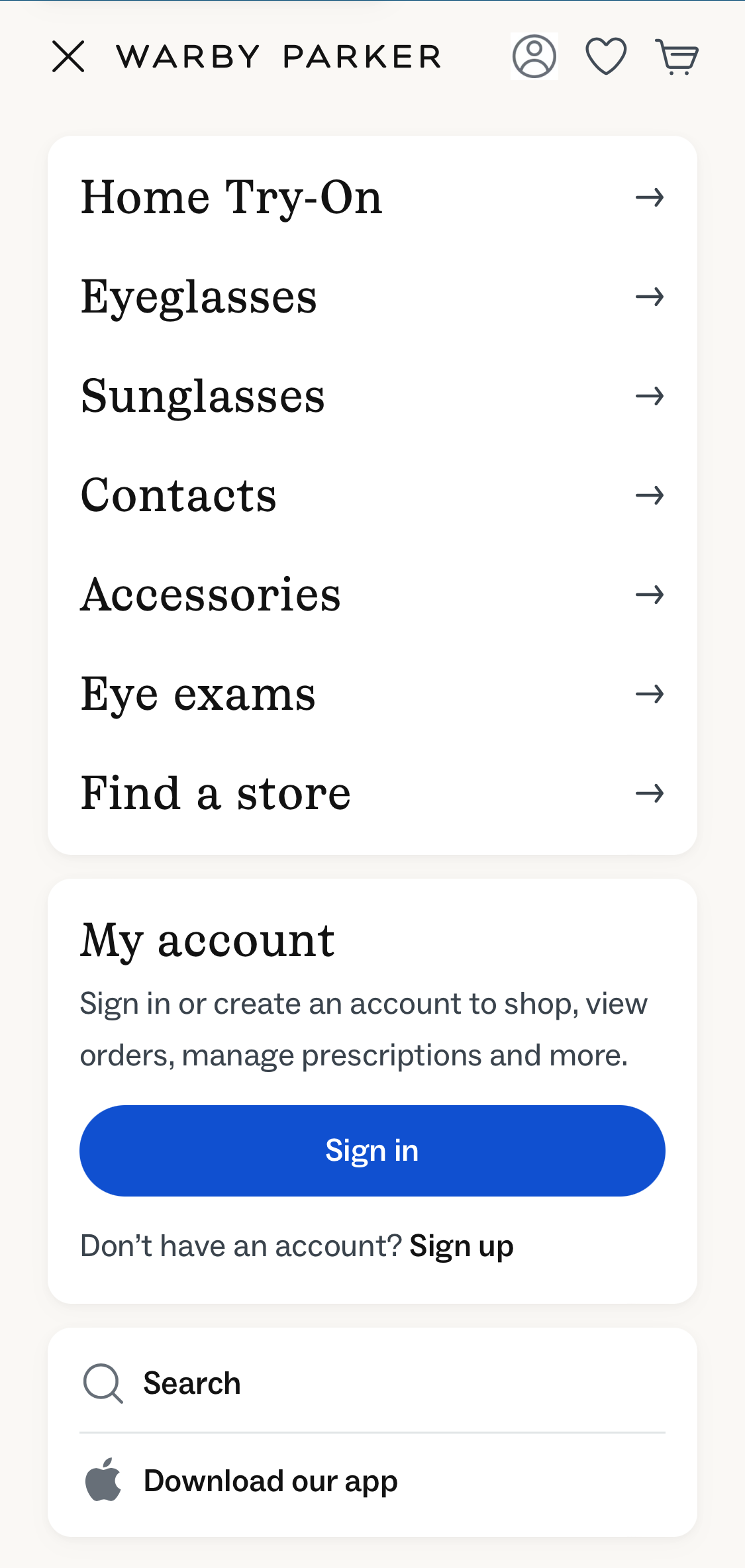The height and width of the screenshot is (1568, 745).
Task: Navigate to Find a store
Action: (x=215, y=793)
